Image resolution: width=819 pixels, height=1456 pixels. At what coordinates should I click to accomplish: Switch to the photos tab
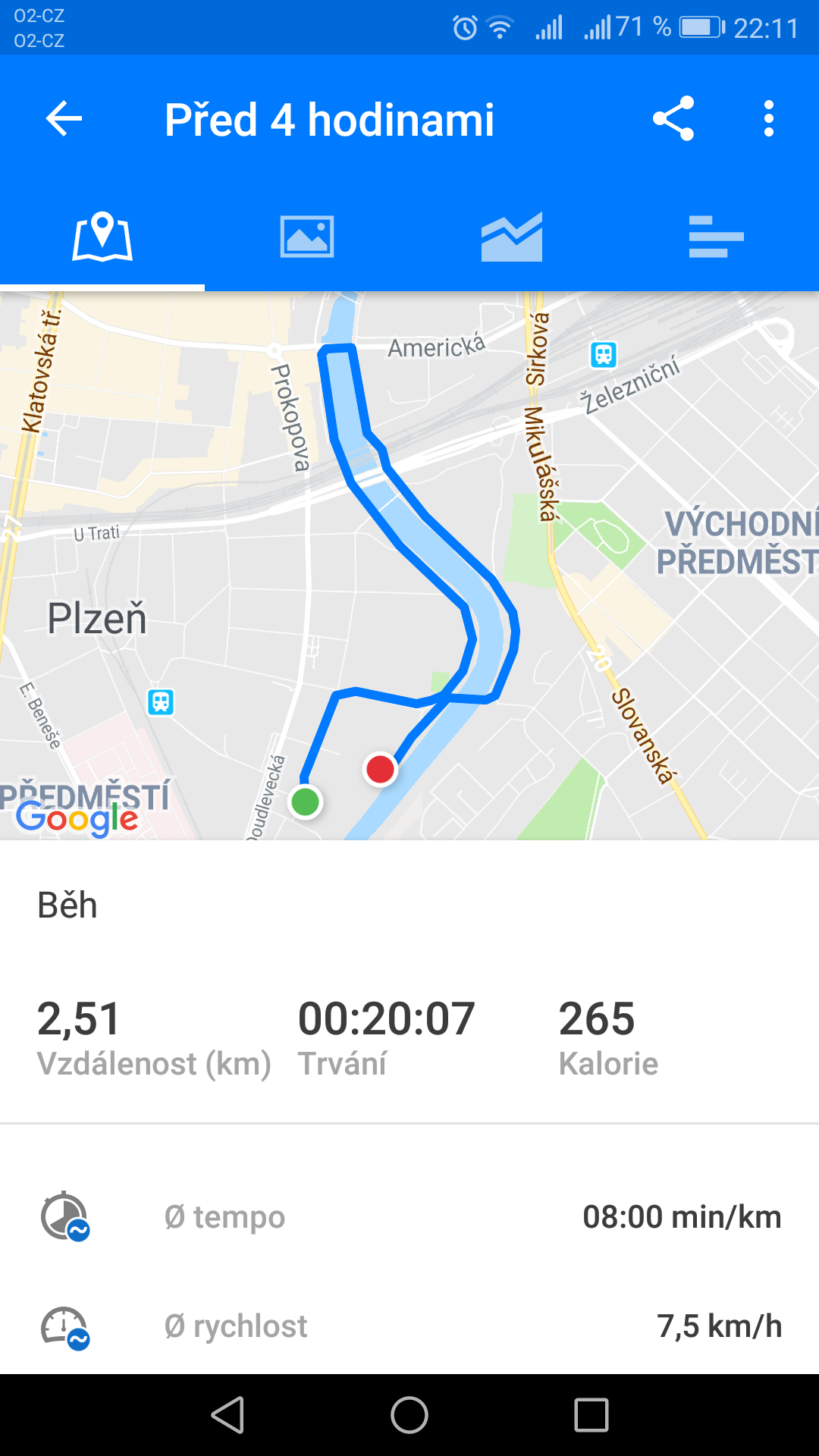307,237
